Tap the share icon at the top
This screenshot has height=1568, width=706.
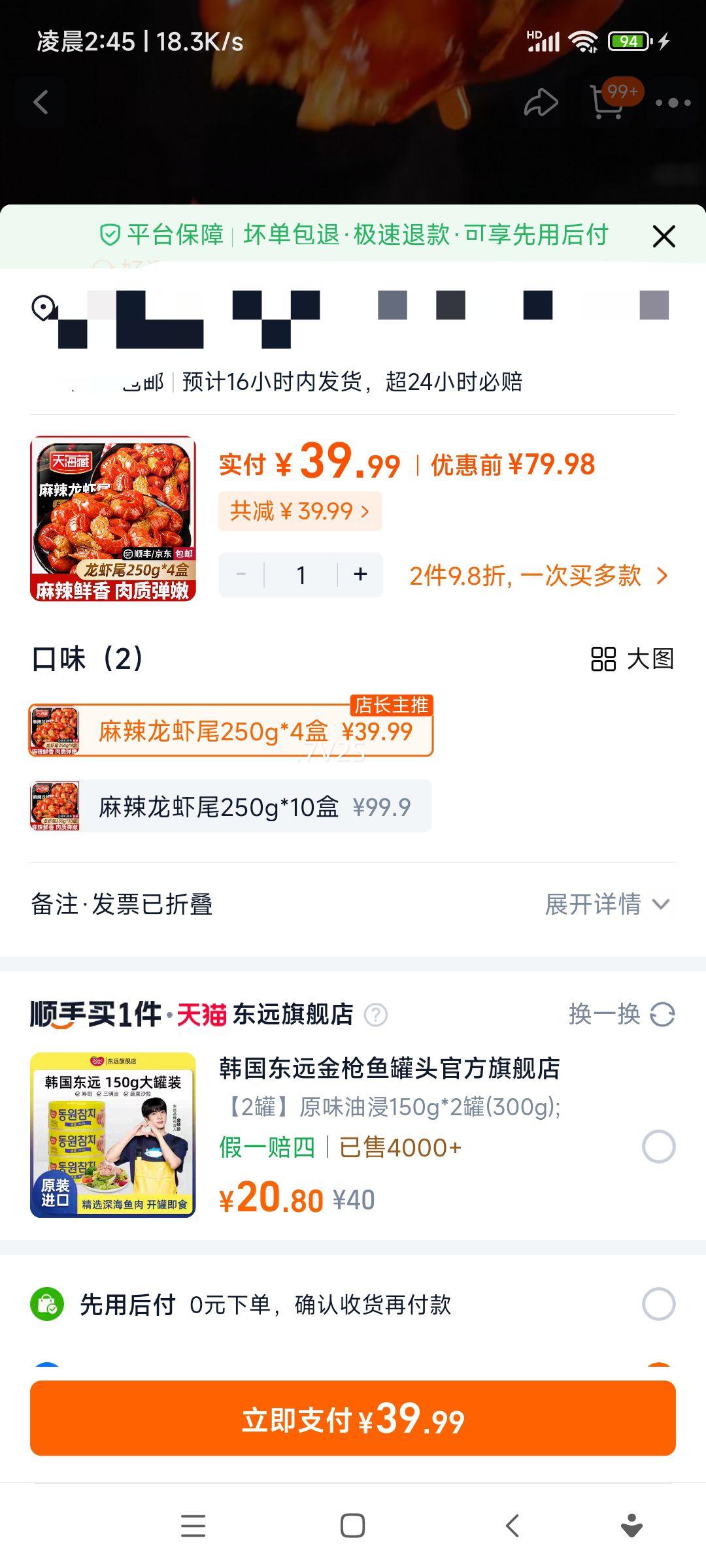pos(538,101)
